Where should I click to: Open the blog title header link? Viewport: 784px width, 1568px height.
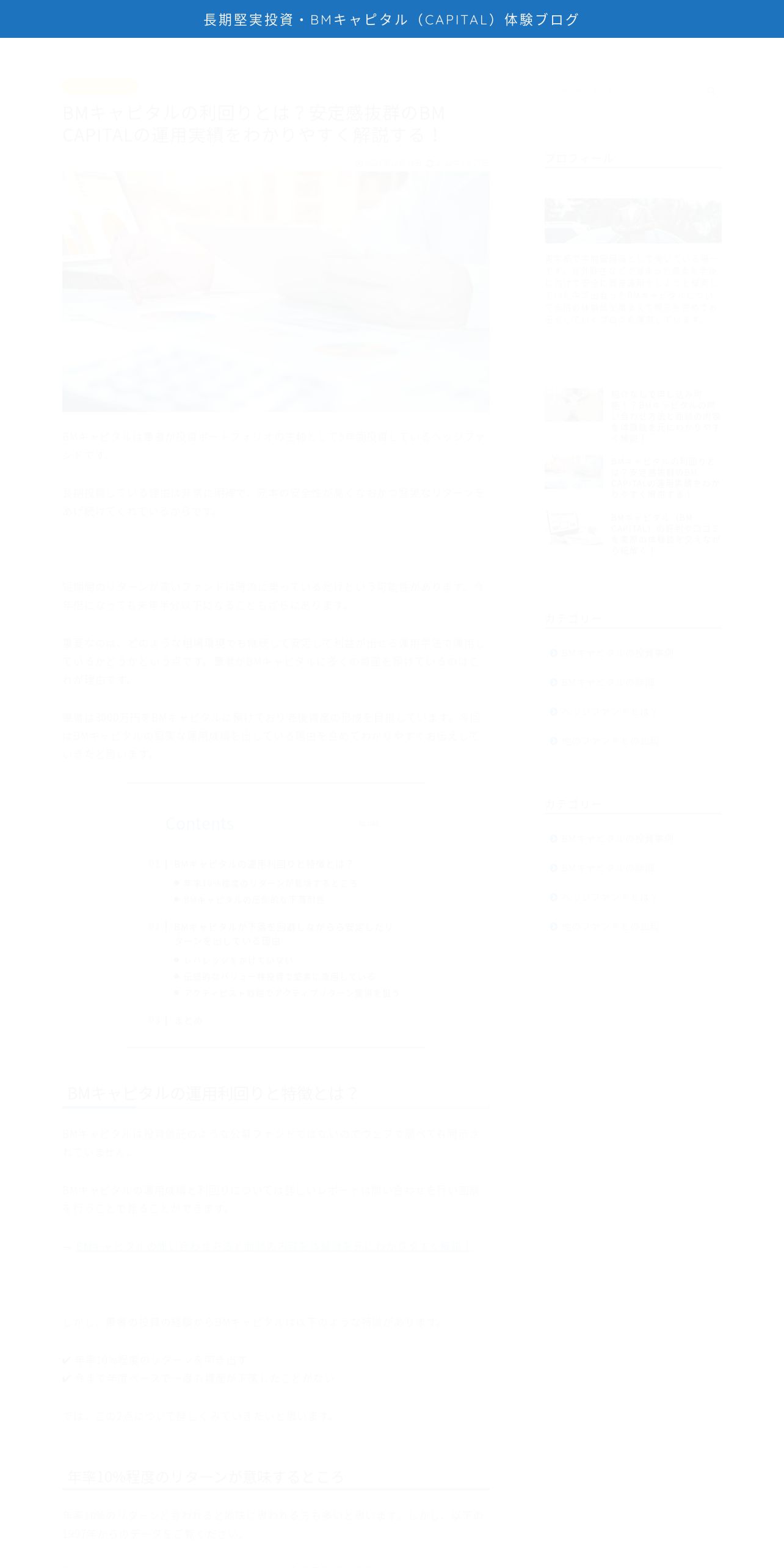(391, 20)
